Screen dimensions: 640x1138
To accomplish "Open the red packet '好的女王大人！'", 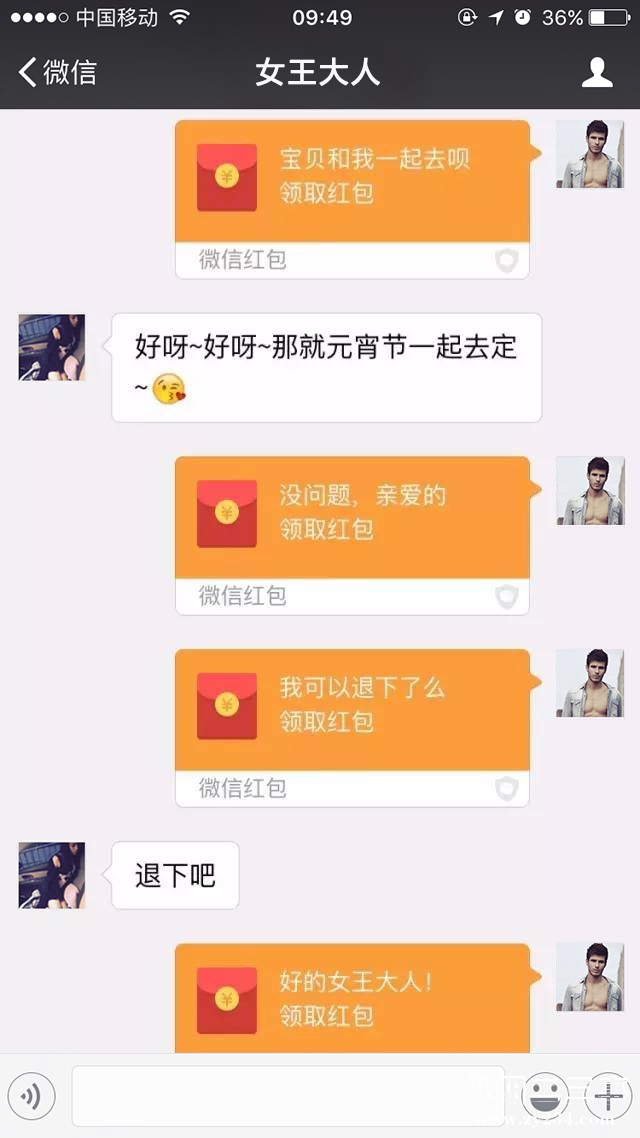I will pos(352,996).
